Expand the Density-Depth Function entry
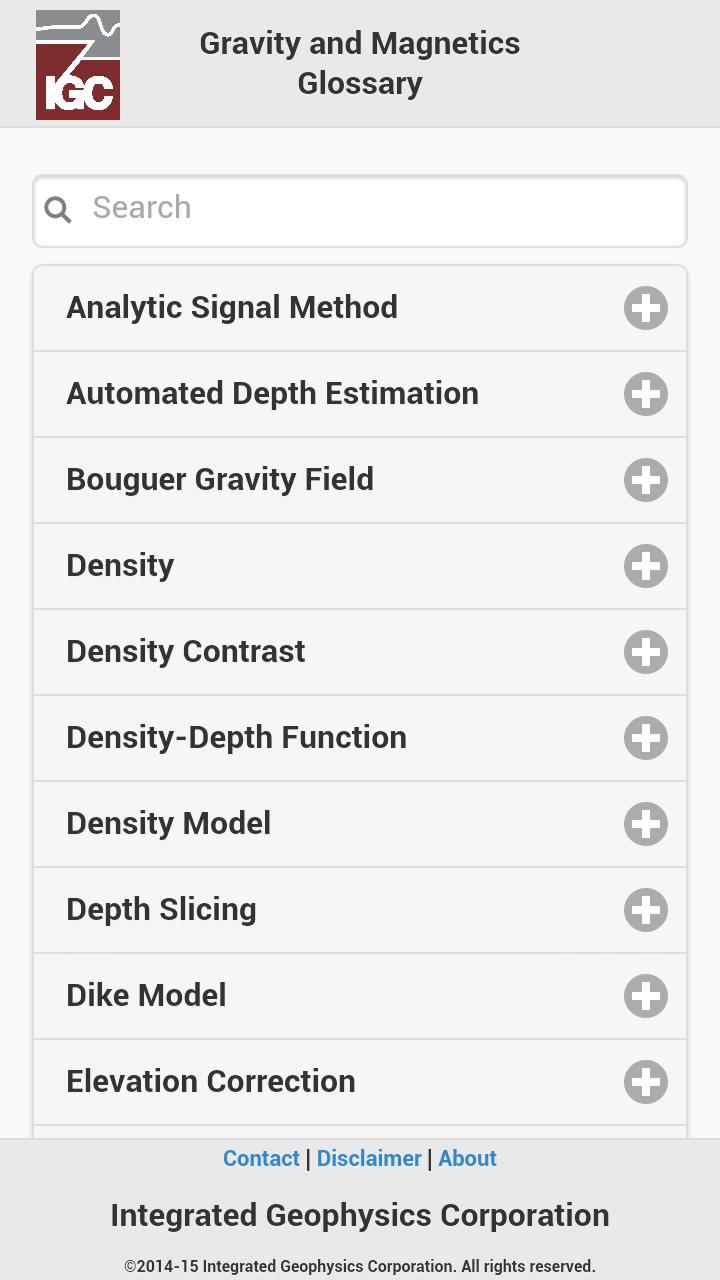 pyautogui.click(x=645, y=738)
